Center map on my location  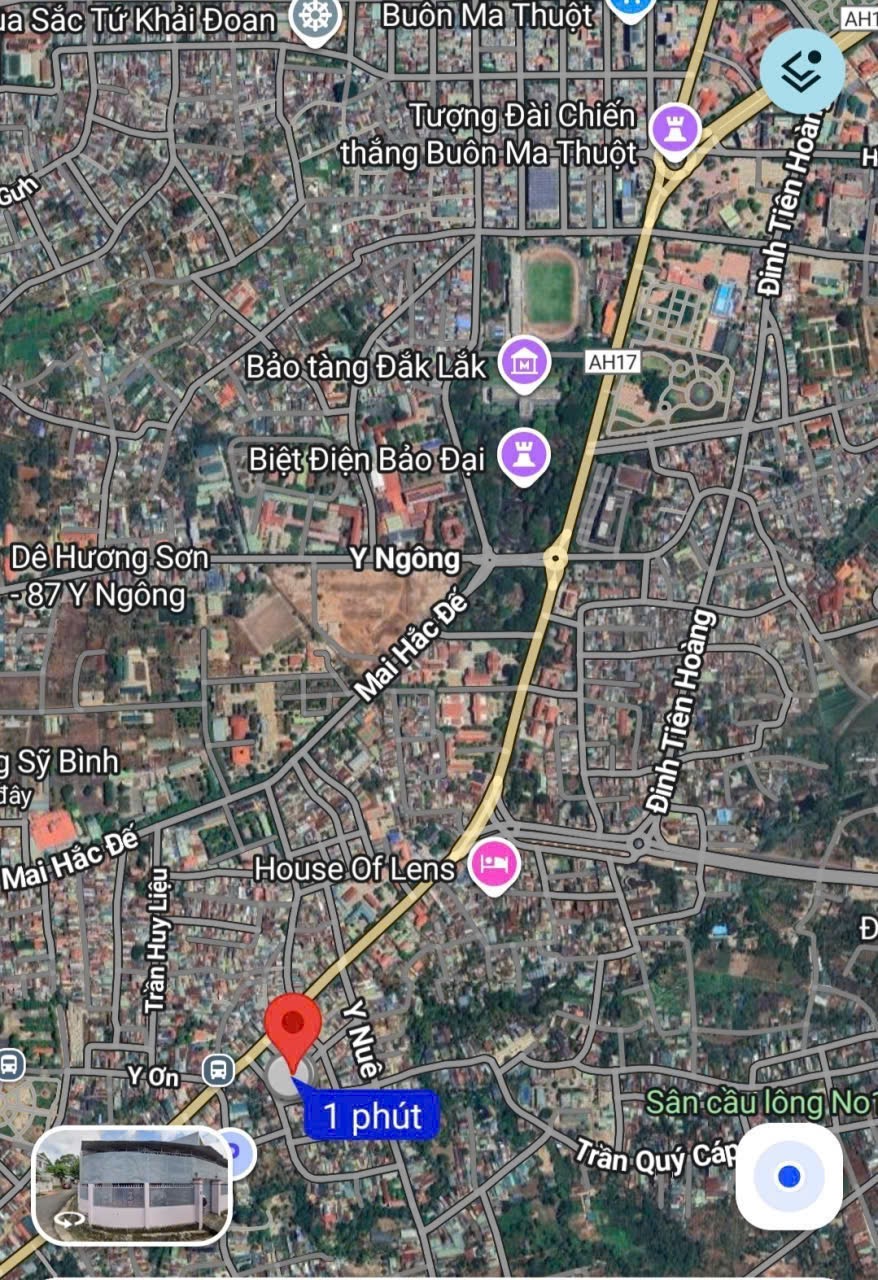(x=789, y=1176)
